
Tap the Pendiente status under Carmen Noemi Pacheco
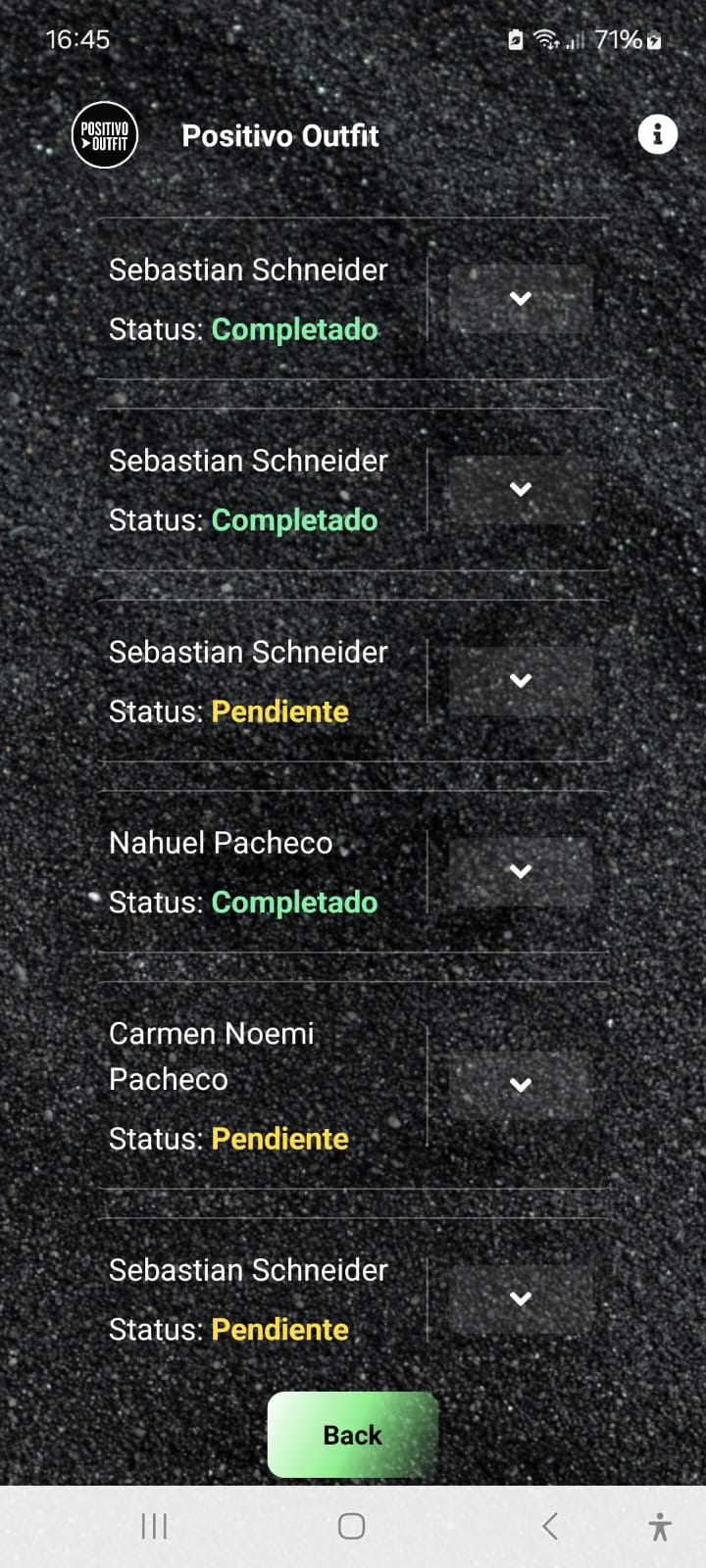(x=279, y=1139)
